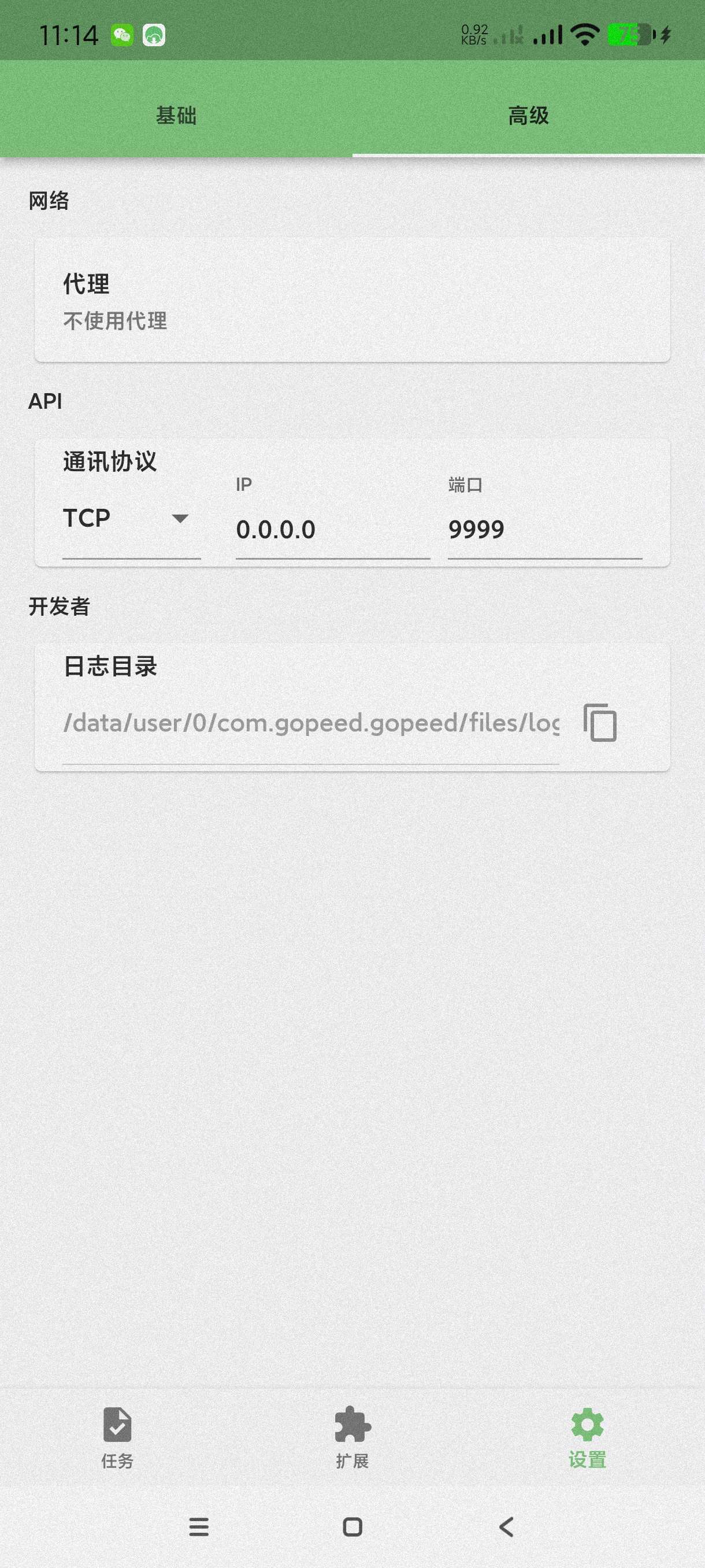Copy the 日志目录 log path
Image resolution: width=705 pixels, height=1568 pixels.
pyautogui.click(x=600, y=723)
